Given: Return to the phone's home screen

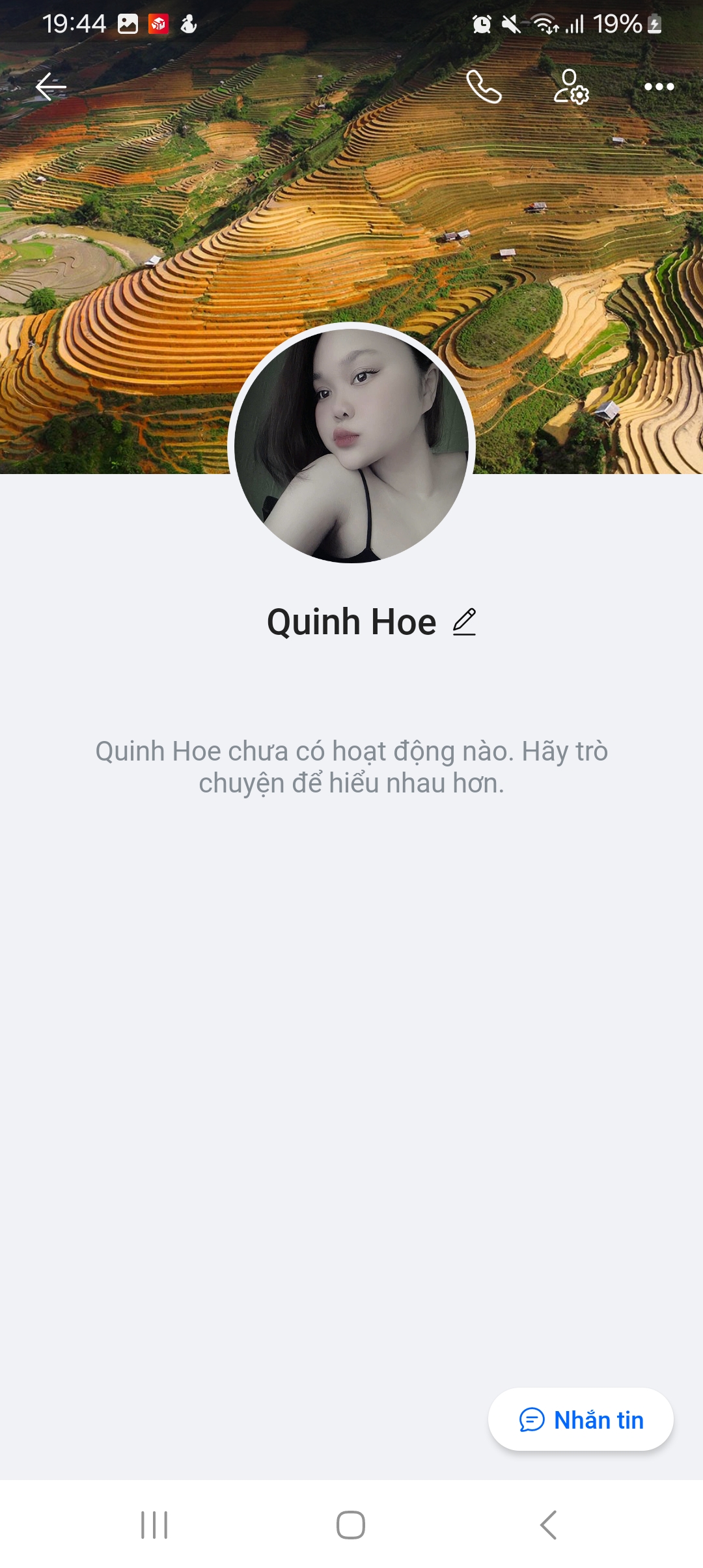Looking at the screenshot, I should [x=351, y=1524].
